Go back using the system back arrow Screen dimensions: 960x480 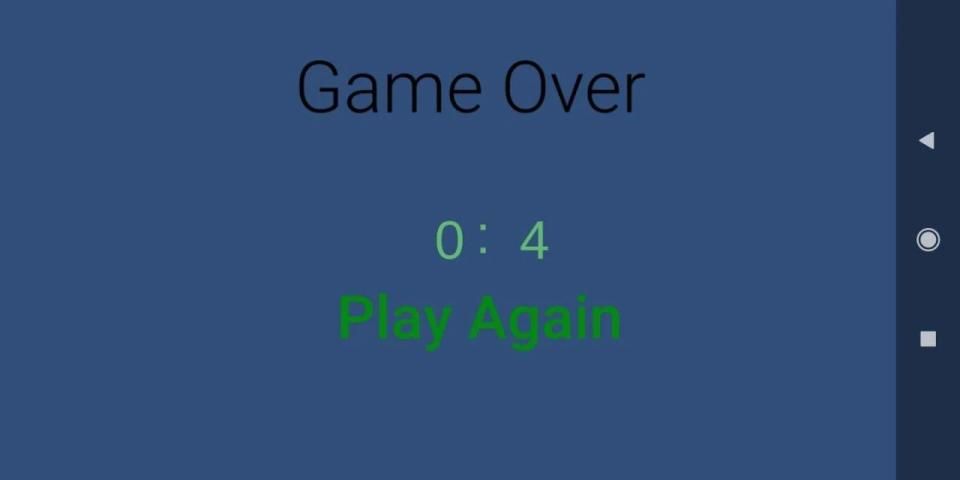pos(927,141)
